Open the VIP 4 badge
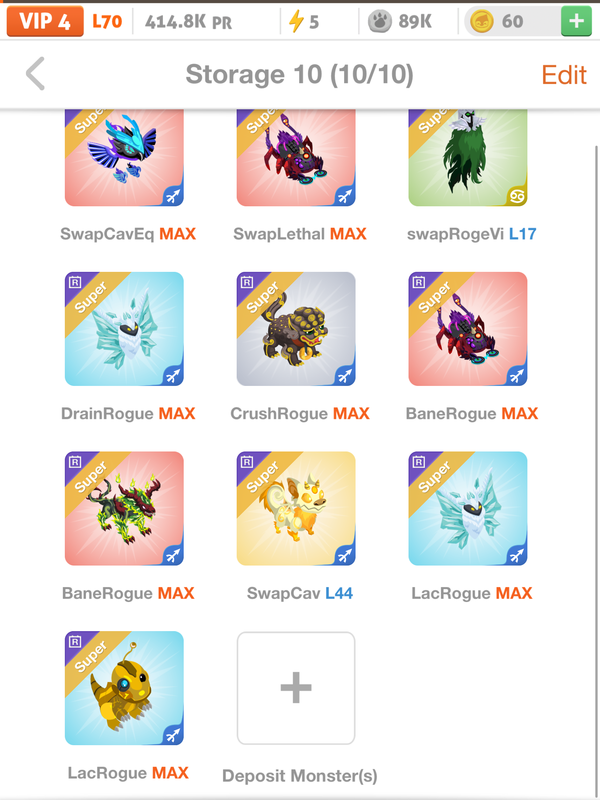Screen dimensions: 600x800 (x=44, y=21)
